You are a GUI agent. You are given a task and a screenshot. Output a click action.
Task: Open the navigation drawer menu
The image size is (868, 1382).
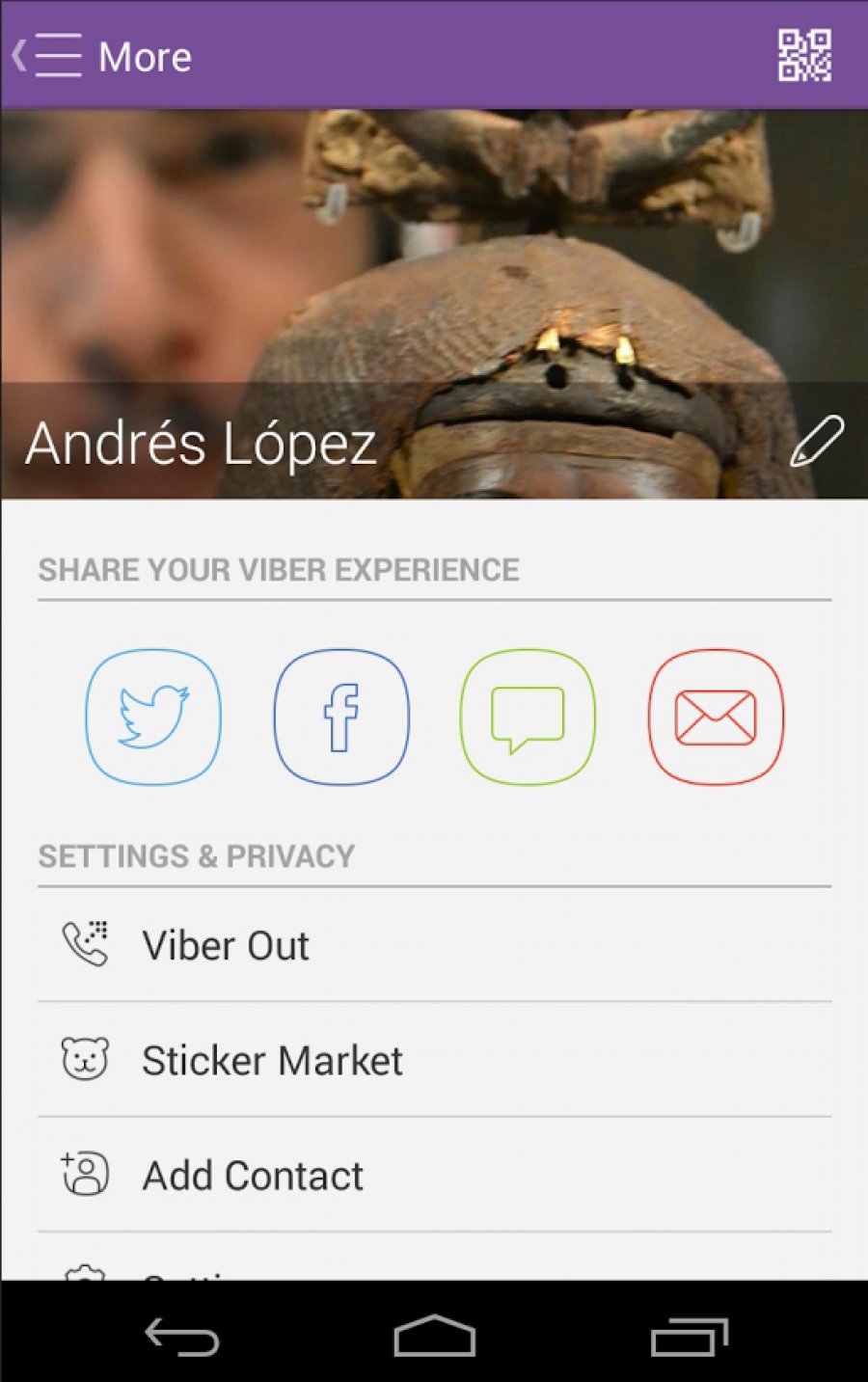(x=48, y=56)
